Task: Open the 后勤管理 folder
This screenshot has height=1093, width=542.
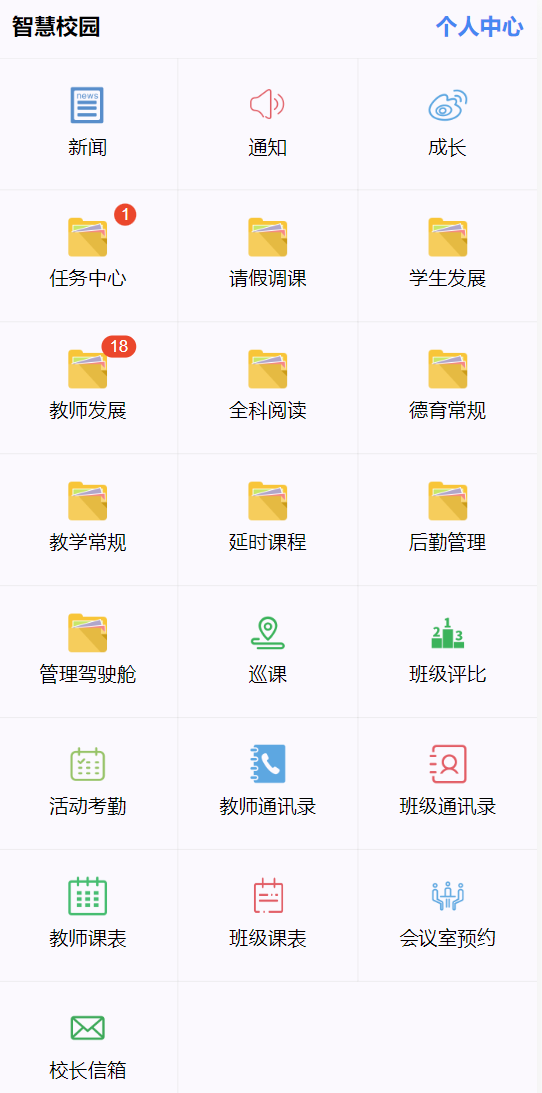Action: pos(447,519)
